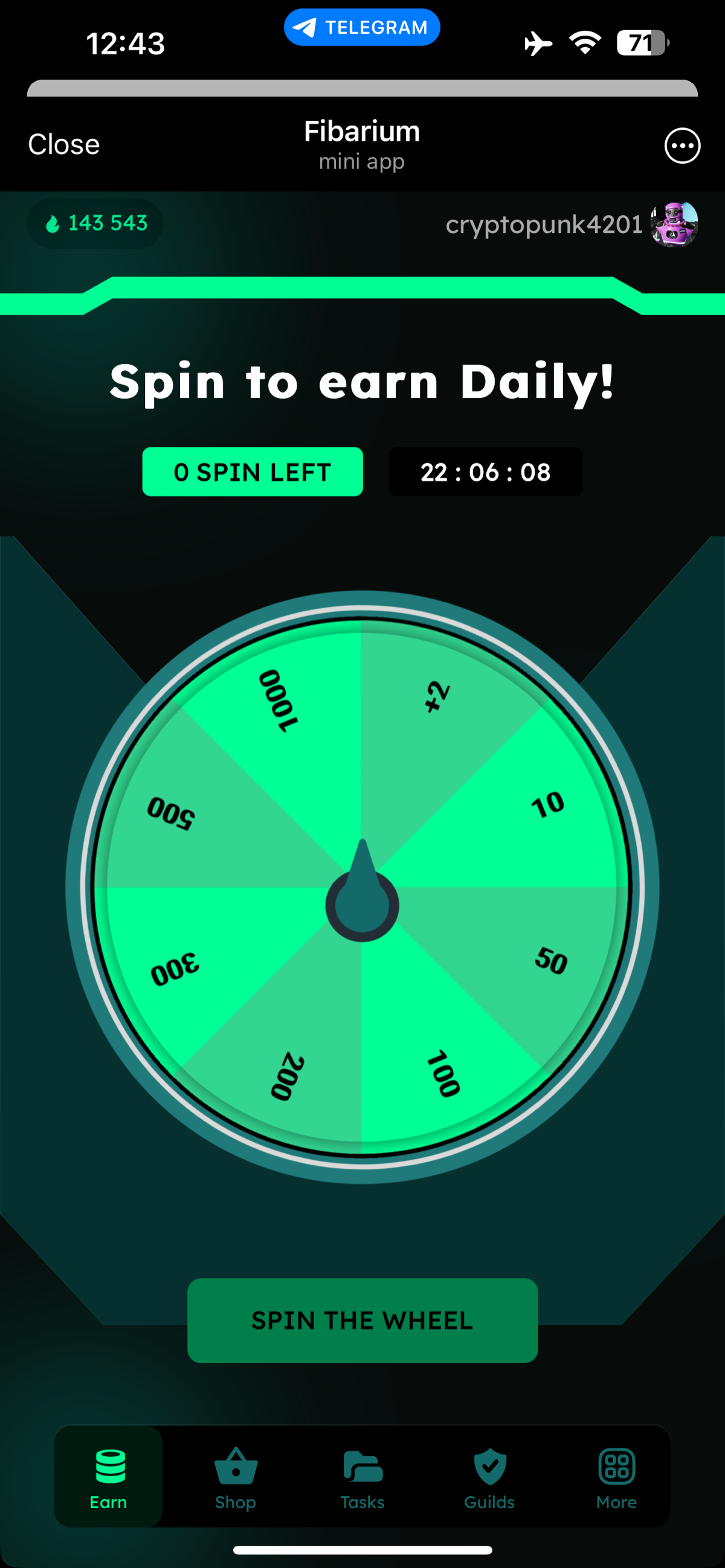Viewport: 725px width, 1568px height.
Task: Open cryptopunk4201 profile avatar
Action: (x=673, y=224)
